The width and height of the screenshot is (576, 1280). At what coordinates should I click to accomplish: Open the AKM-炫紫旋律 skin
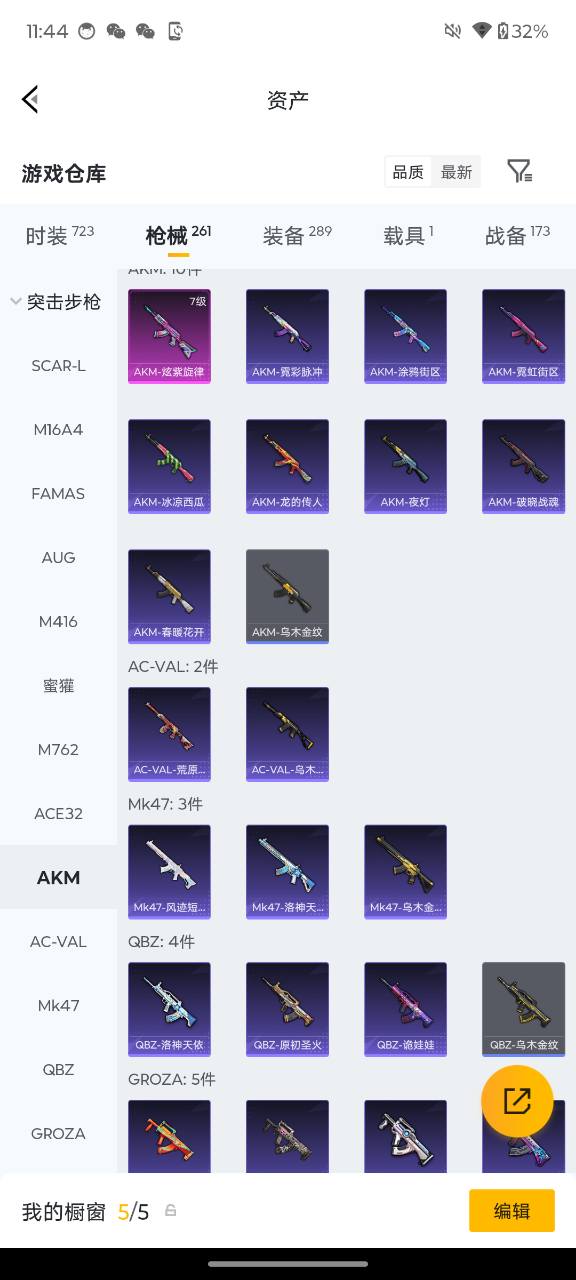[169, 336]
